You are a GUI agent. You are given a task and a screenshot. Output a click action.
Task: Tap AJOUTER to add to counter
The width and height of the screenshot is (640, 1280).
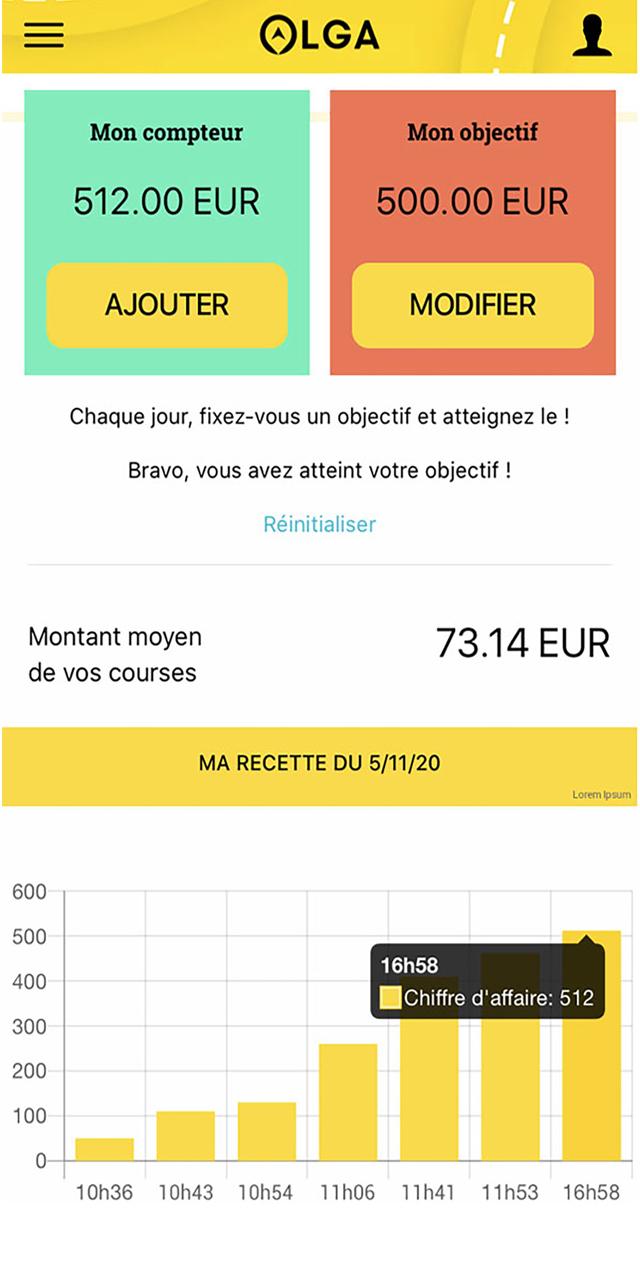click(167, 305)
